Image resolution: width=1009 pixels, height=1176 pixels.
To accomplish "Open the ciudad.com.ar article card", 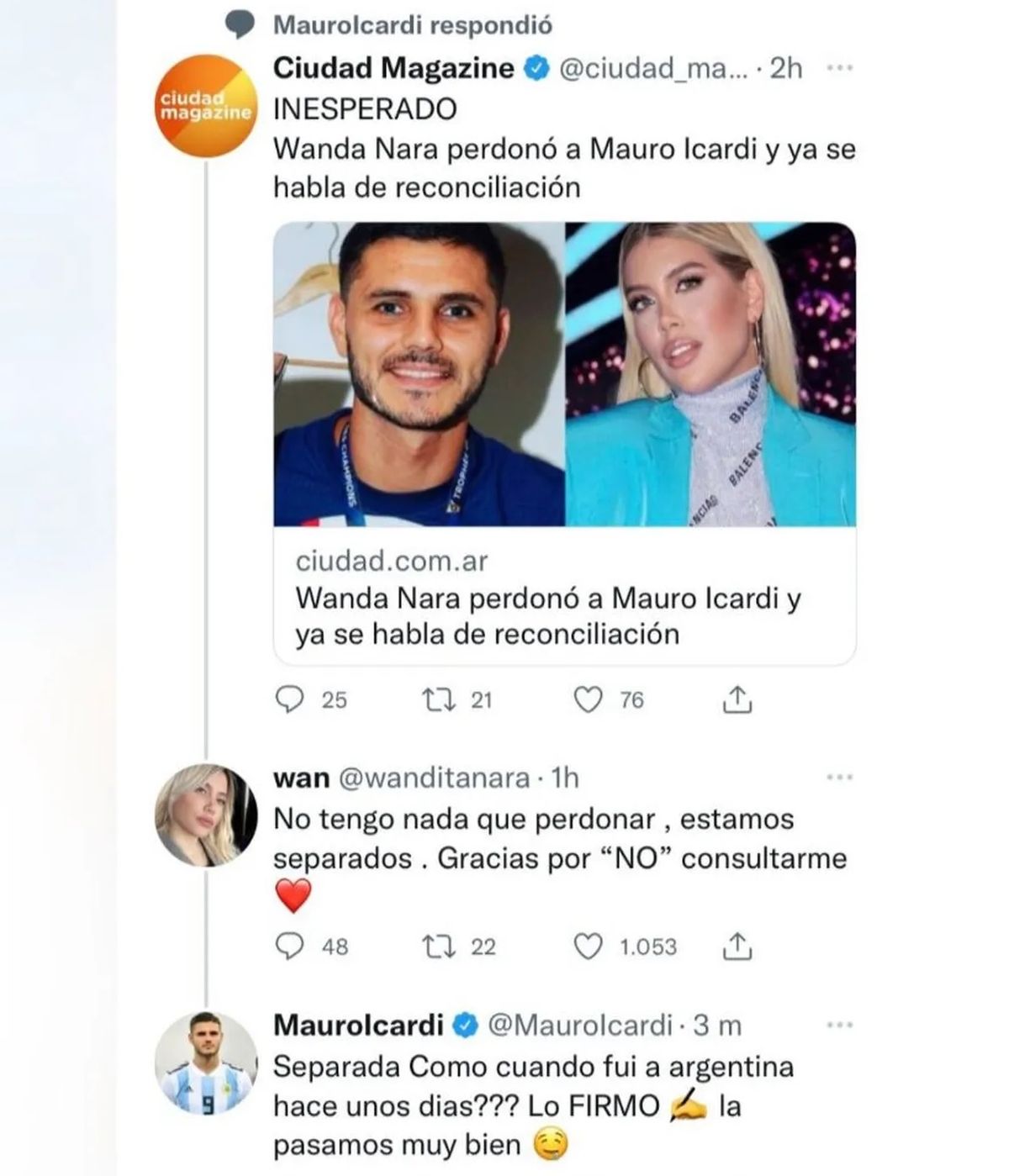I will [x=564, y=444].
